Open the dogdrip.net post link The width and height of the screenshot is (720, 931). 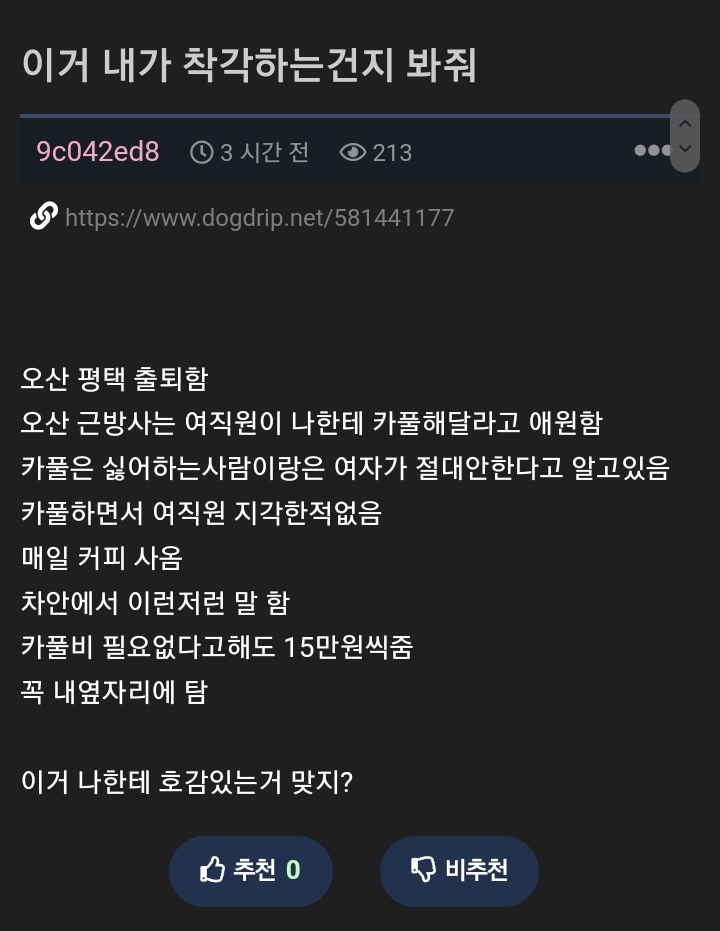click(259, 217)
